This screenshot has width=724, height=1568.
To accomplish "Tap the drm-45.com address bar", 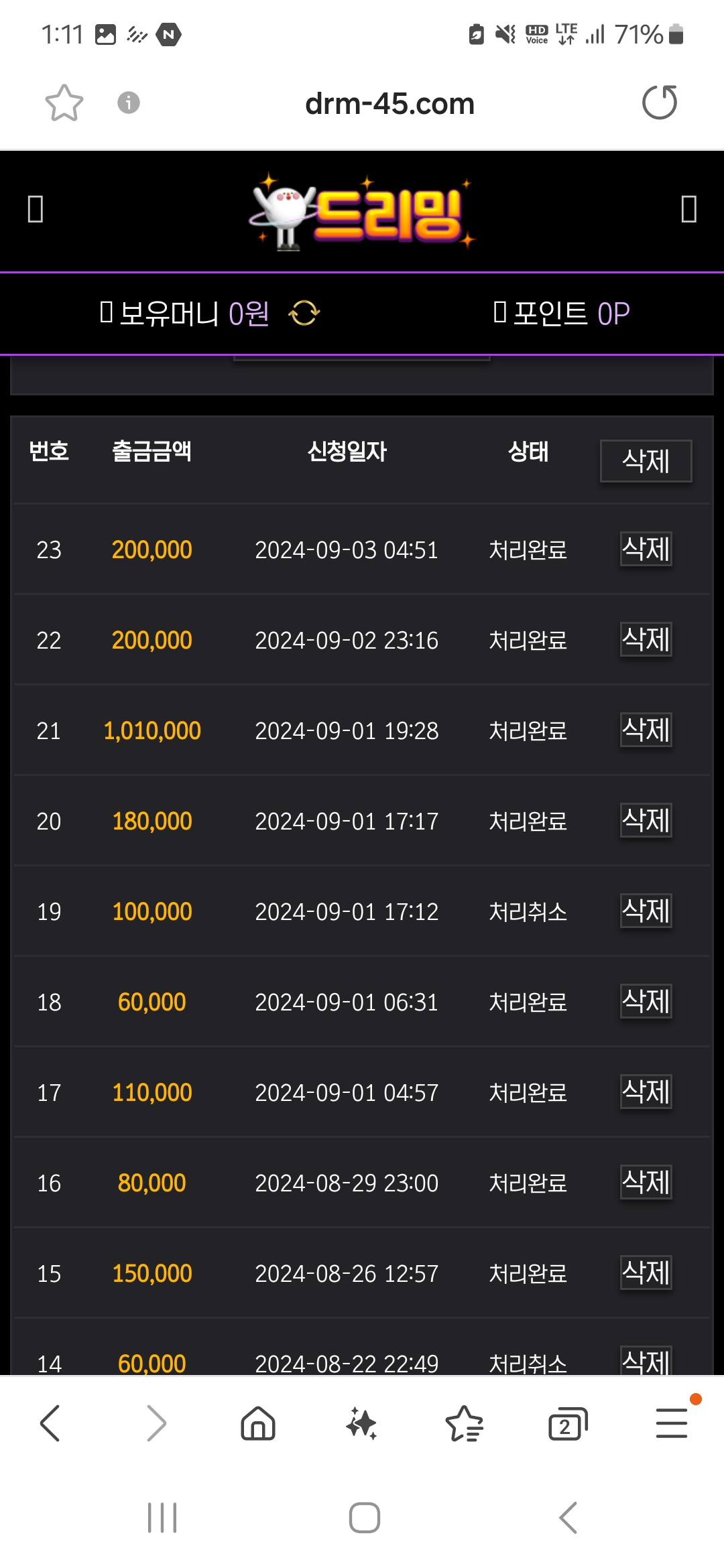I will [x=389, y=104].
